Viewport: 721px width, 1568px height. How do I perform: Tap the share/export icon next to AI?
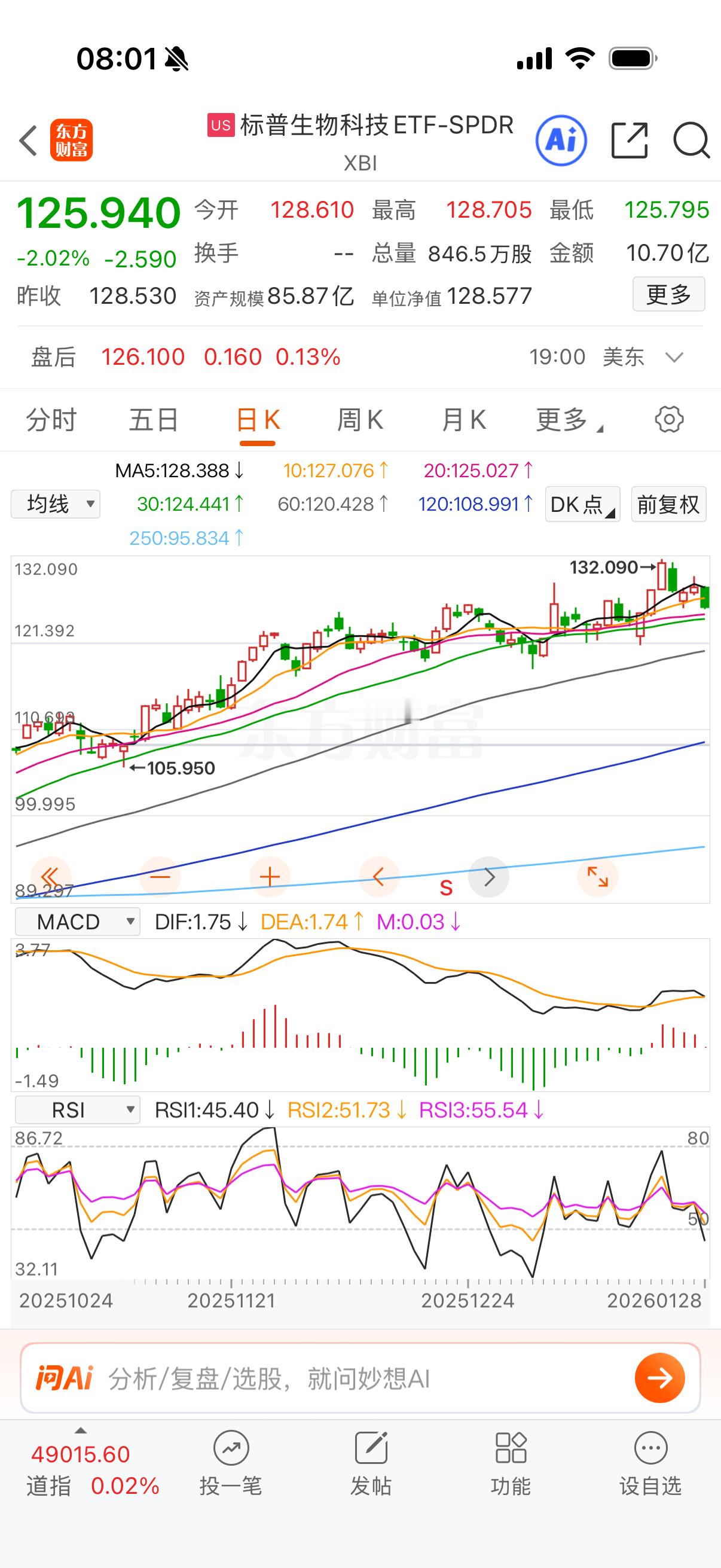point(631,140)
